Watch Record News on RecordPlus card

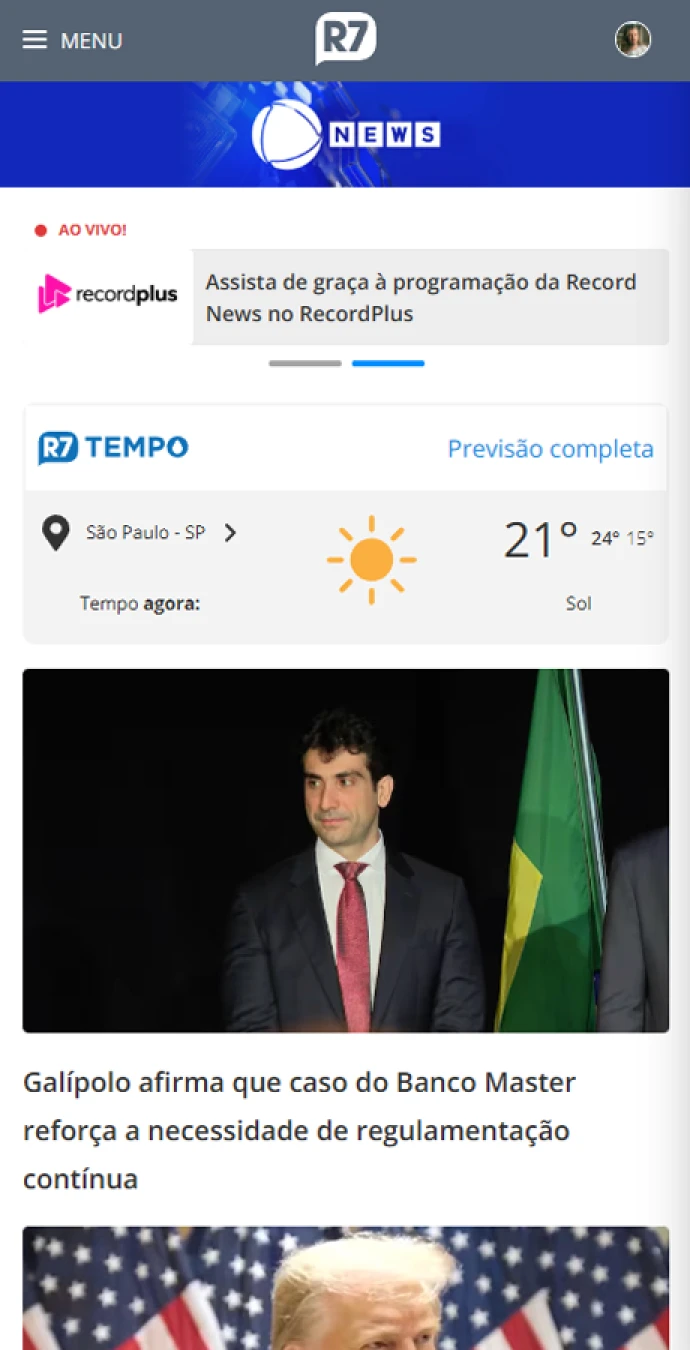coord(345,297)
